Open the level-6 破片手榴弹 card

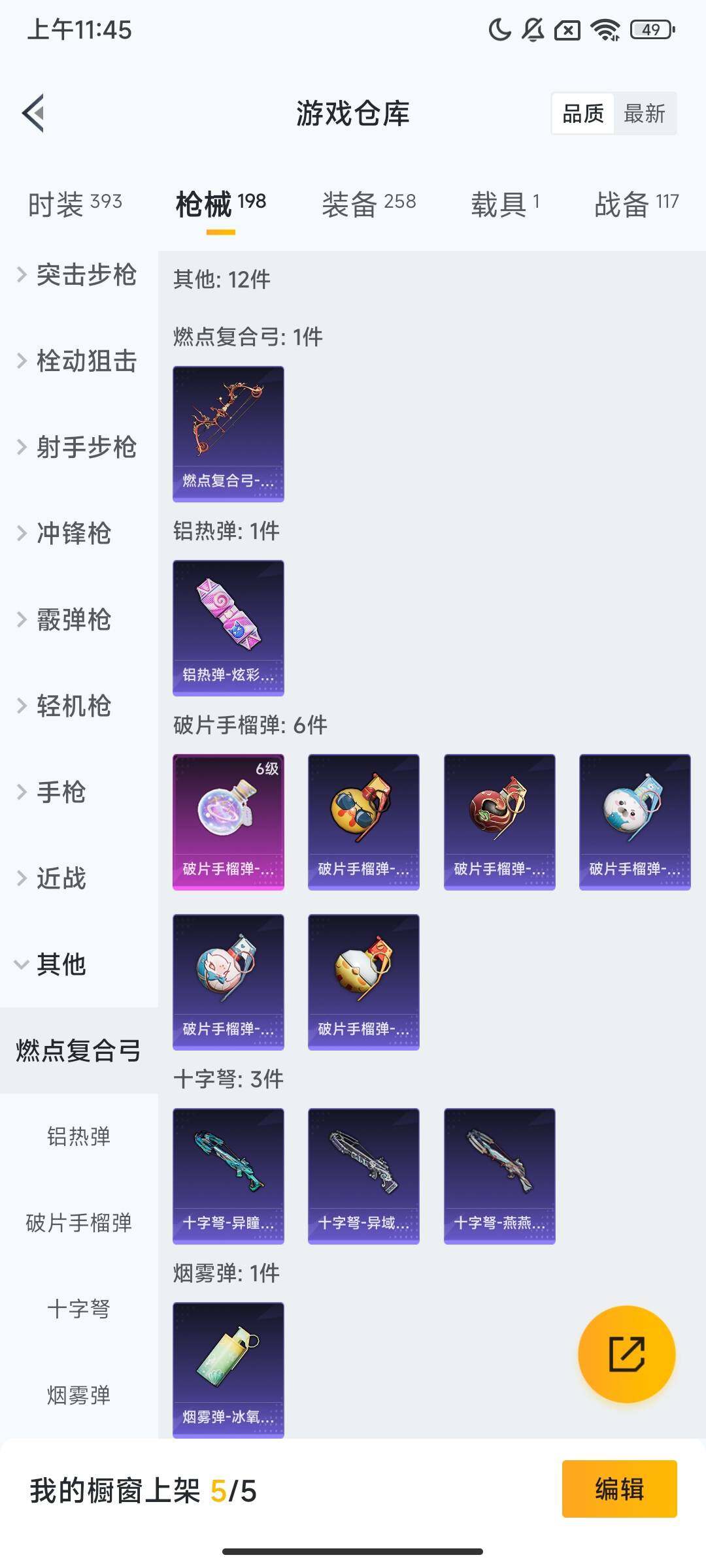pos(228,821)
